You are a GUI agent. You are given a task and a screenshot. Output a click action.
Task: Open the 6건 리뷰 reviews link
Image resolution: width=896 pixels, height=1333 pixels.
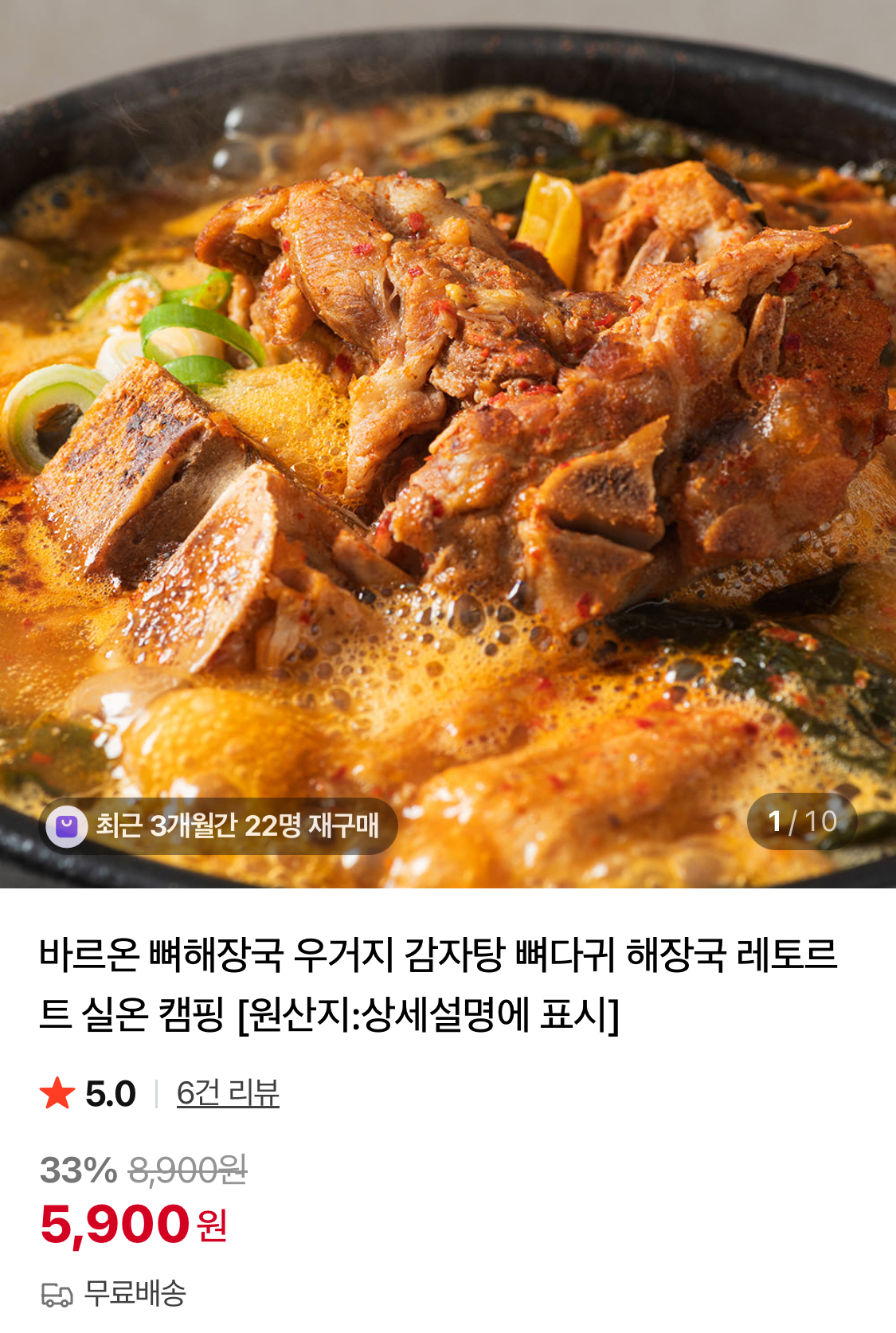coord(228,1093)
